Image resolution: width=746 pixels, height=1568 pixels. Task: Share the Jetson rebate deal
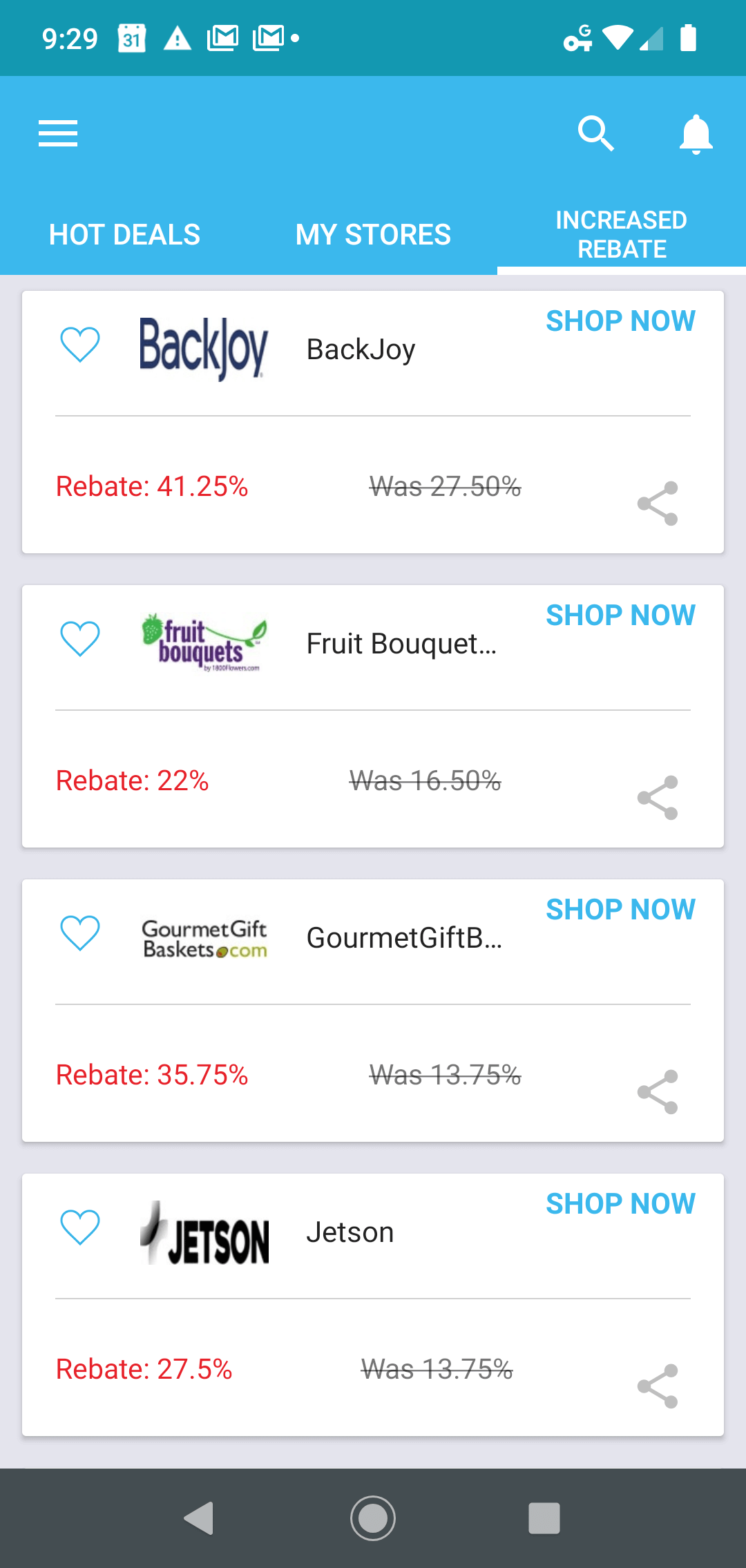(658, 1386)
